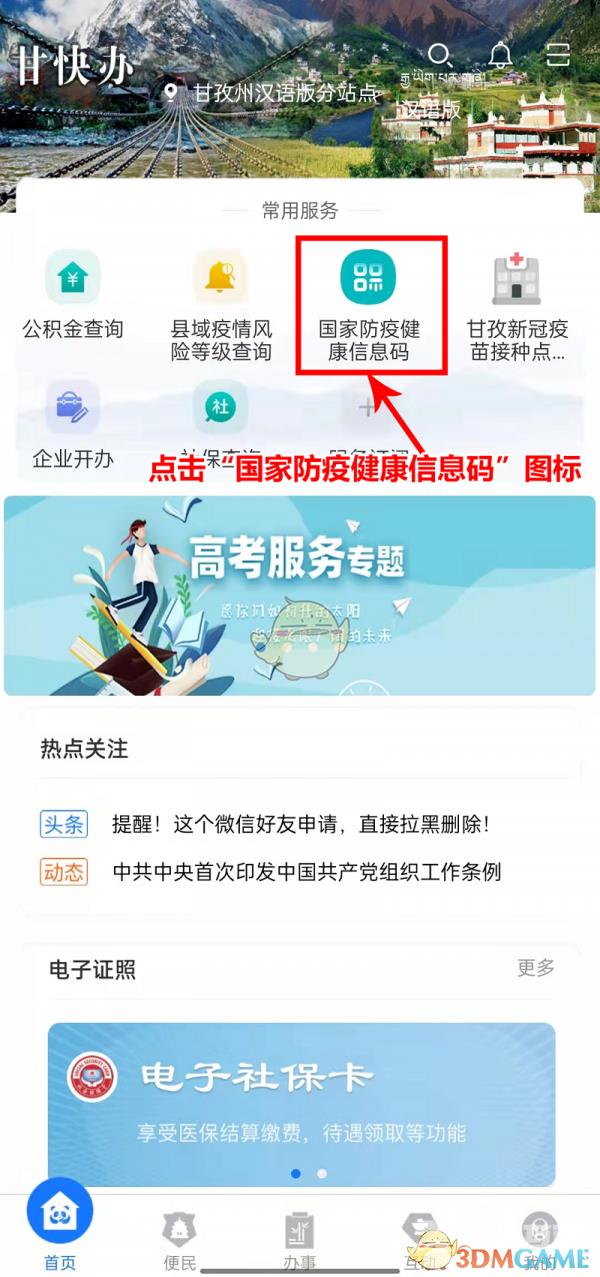Switch to the 便民 tab

[179, 1240]
